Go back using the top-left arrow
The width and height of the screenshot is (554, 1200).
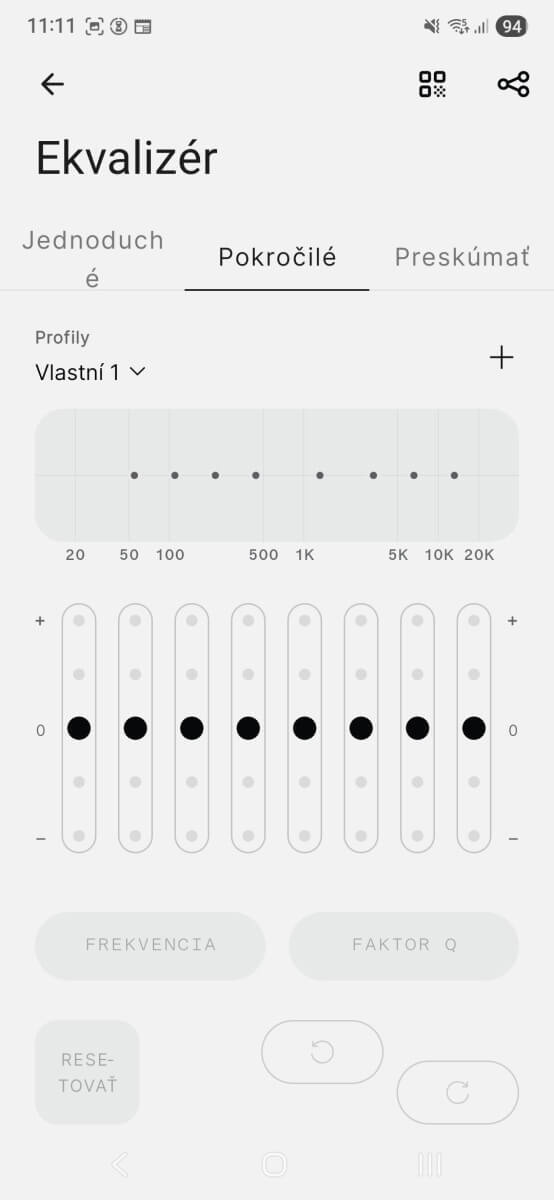click(x=52, y=85)
